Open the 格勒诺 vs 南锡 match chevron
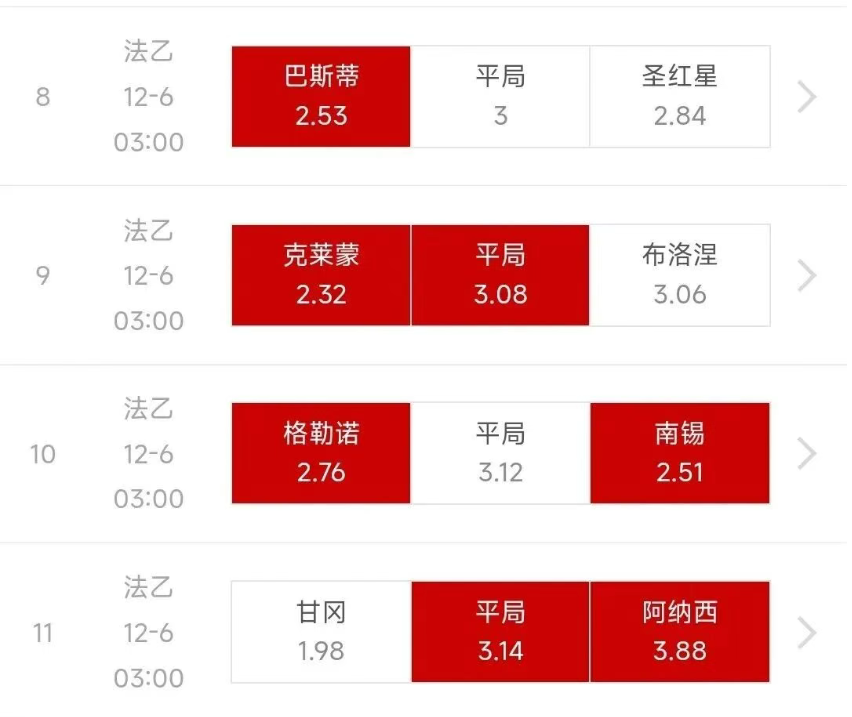 point(807,454)
